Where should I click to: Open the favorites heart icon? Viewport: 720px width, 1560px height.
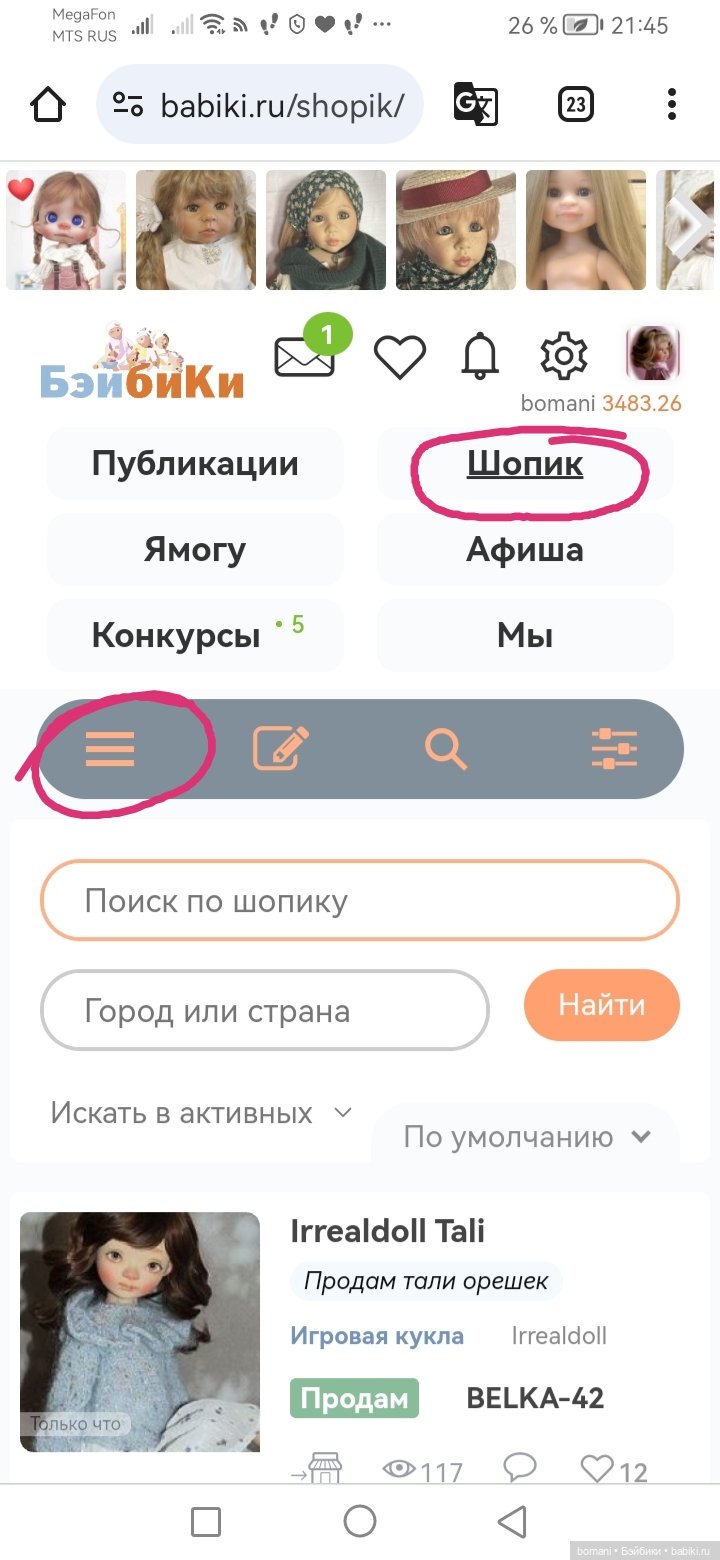coord(400,357)
